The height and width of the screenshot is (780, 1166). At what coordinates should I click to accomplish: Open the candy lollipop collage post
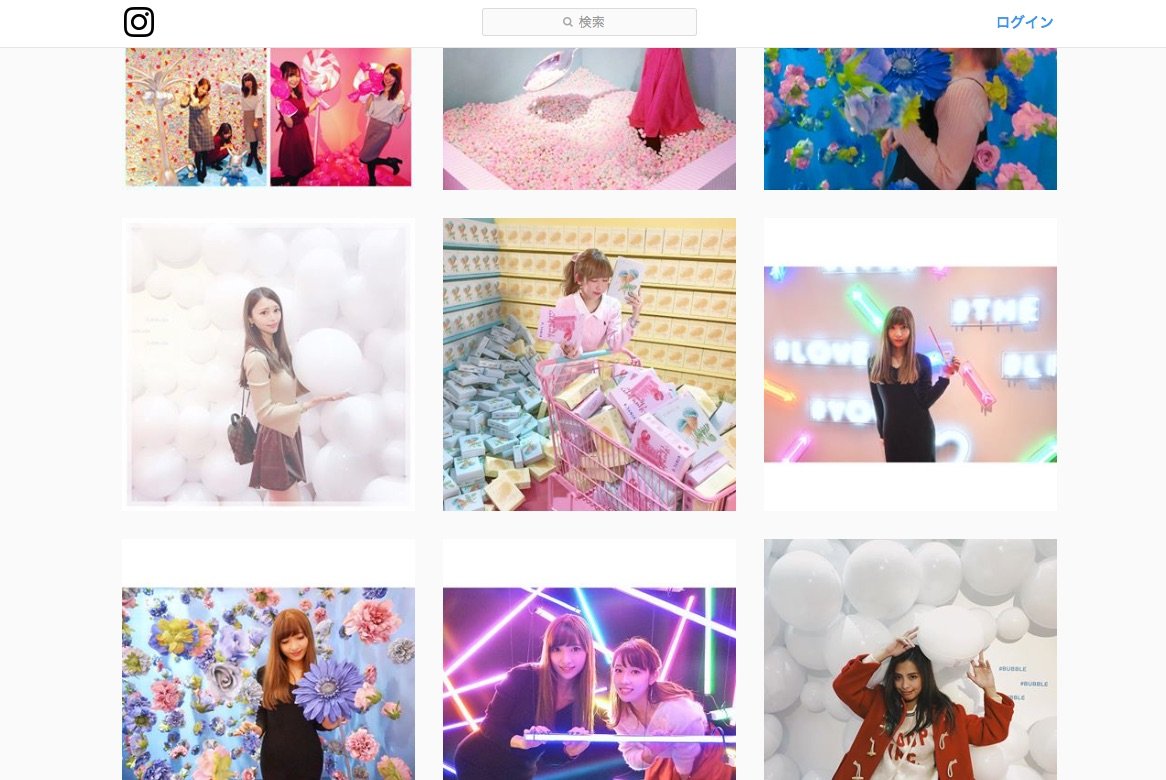click(268, 118)
